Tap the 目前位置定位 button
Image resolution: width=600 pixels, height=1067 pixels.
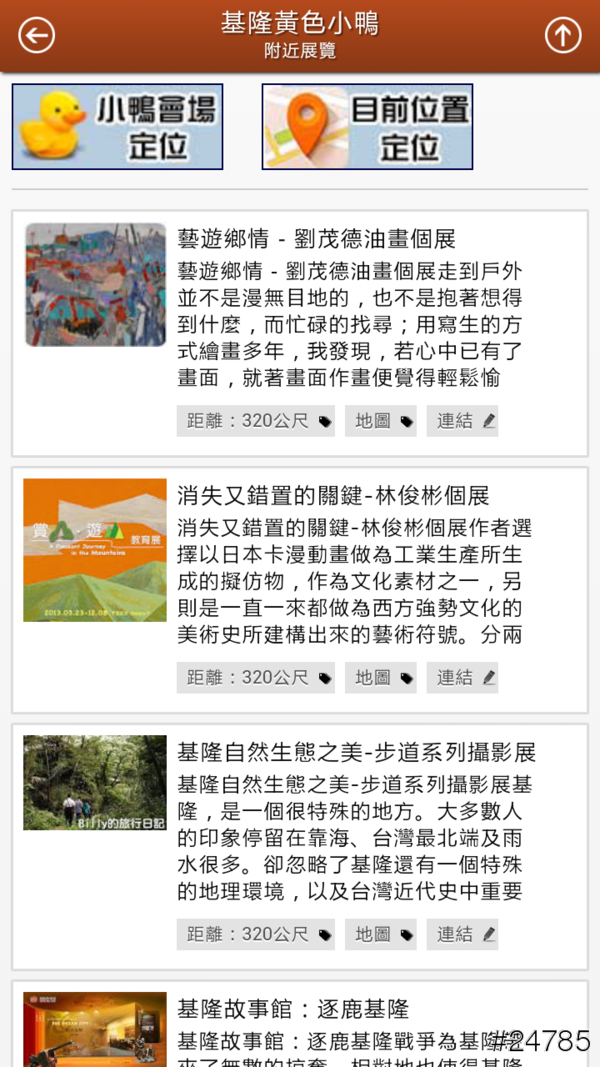367,127
